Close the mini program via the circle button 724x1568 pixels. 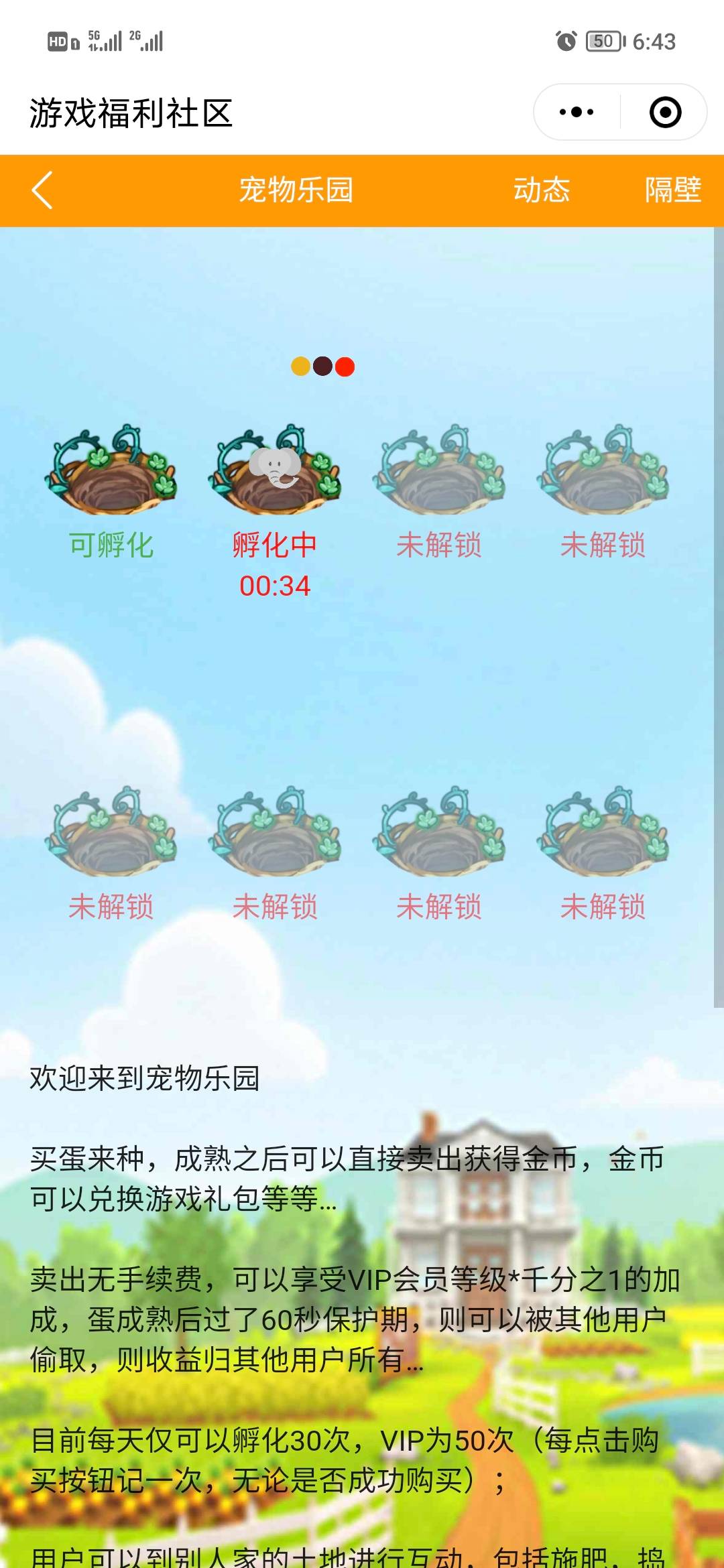(x=665, y=113)
